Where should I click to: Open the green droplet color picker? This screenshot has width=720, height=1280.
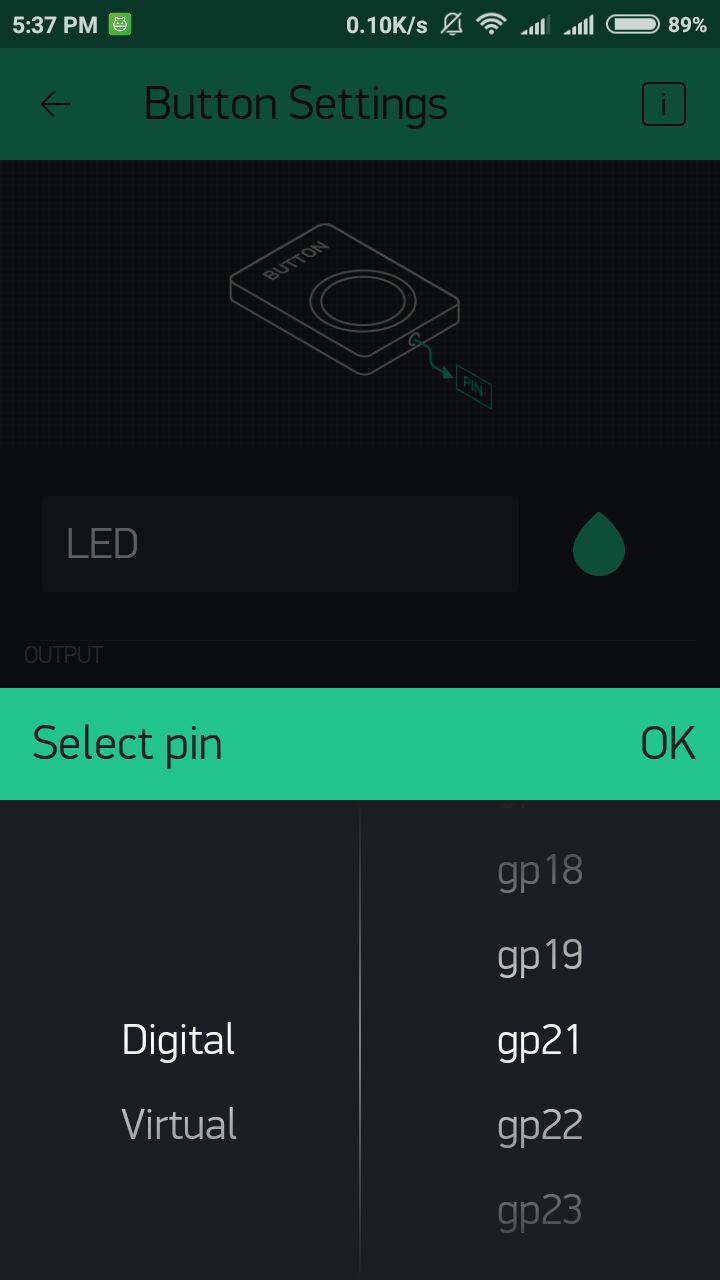(598, 543)
